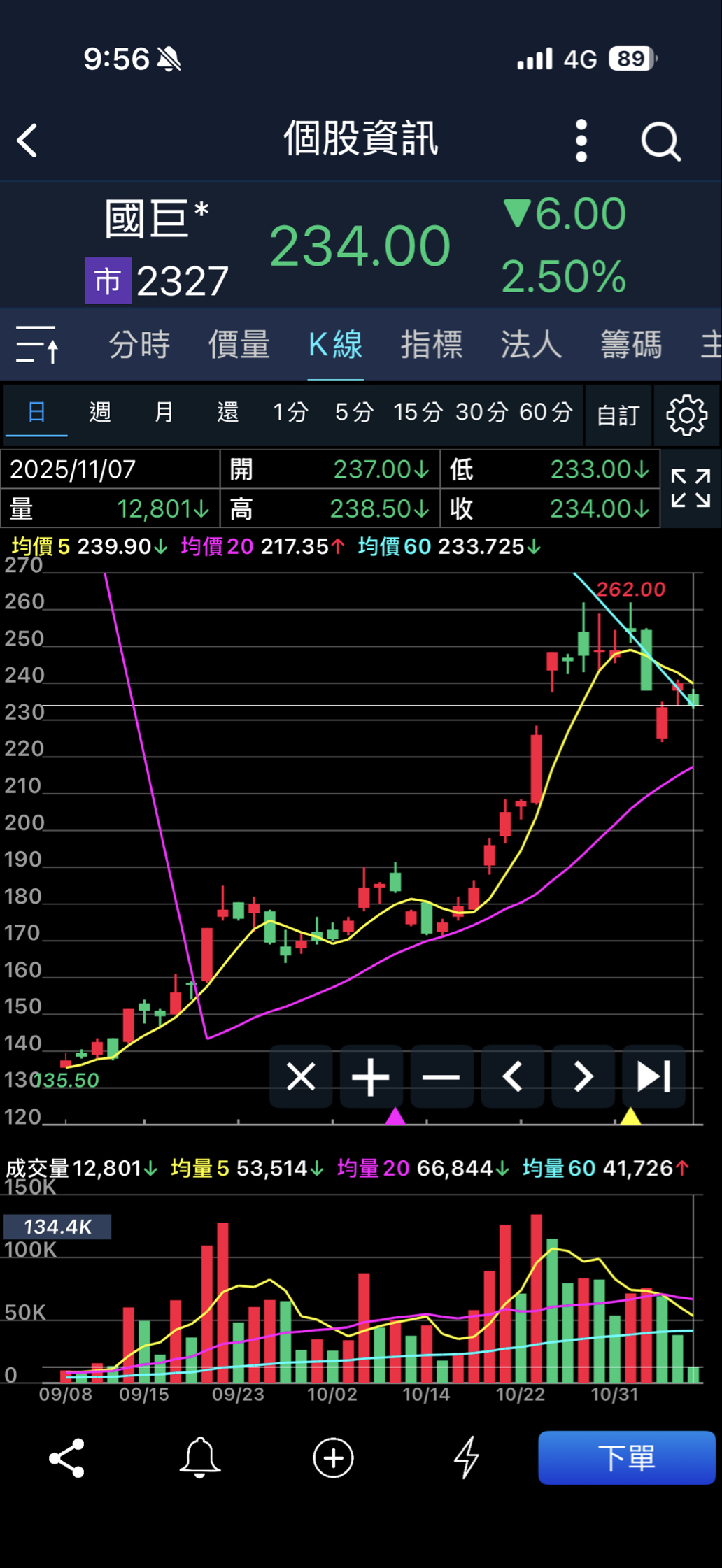Screen dimensions: 722x1568
Task: Open chart settings with the gear icon
Action: point(686,414)
